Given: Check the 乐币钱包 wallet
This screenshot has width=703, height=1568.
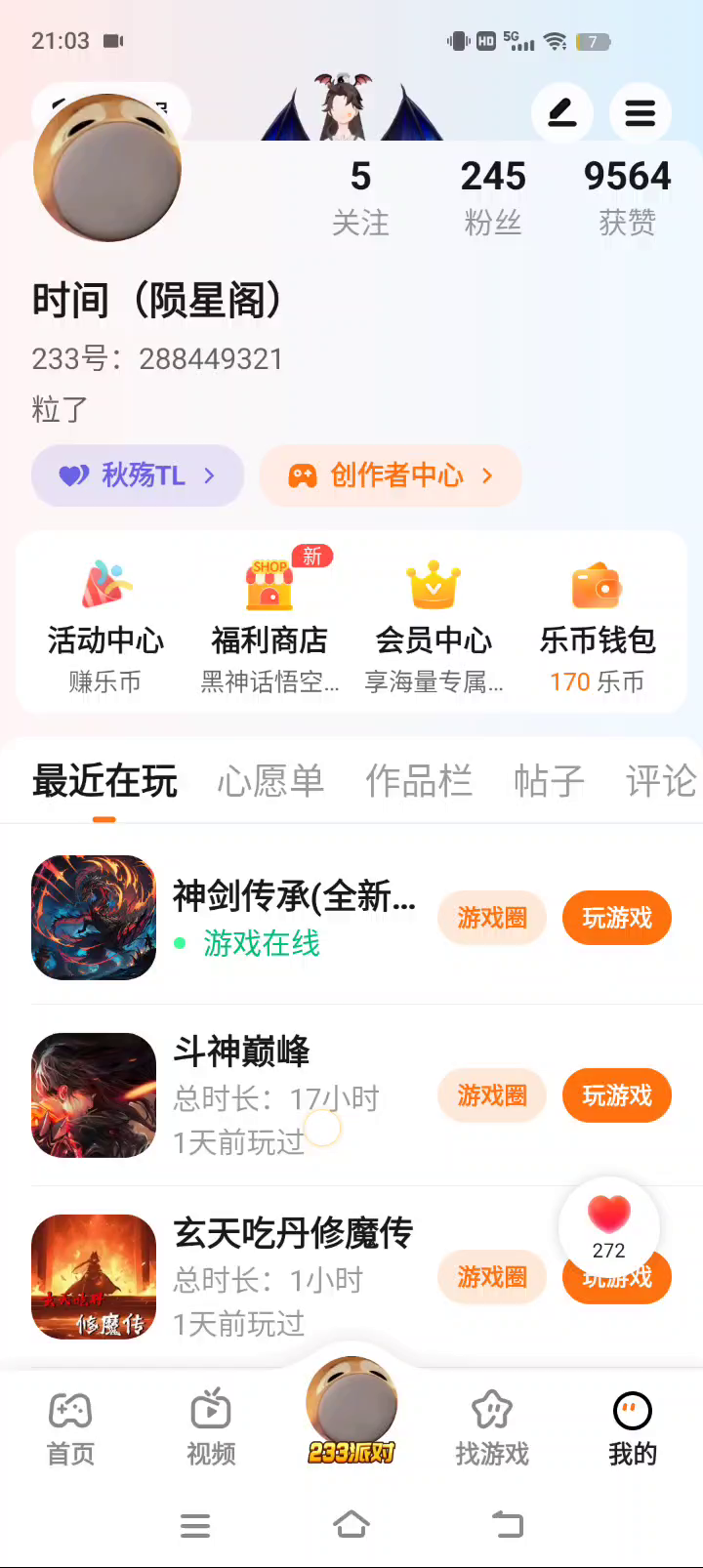Looking at the screenshot, I should [598, 626].
